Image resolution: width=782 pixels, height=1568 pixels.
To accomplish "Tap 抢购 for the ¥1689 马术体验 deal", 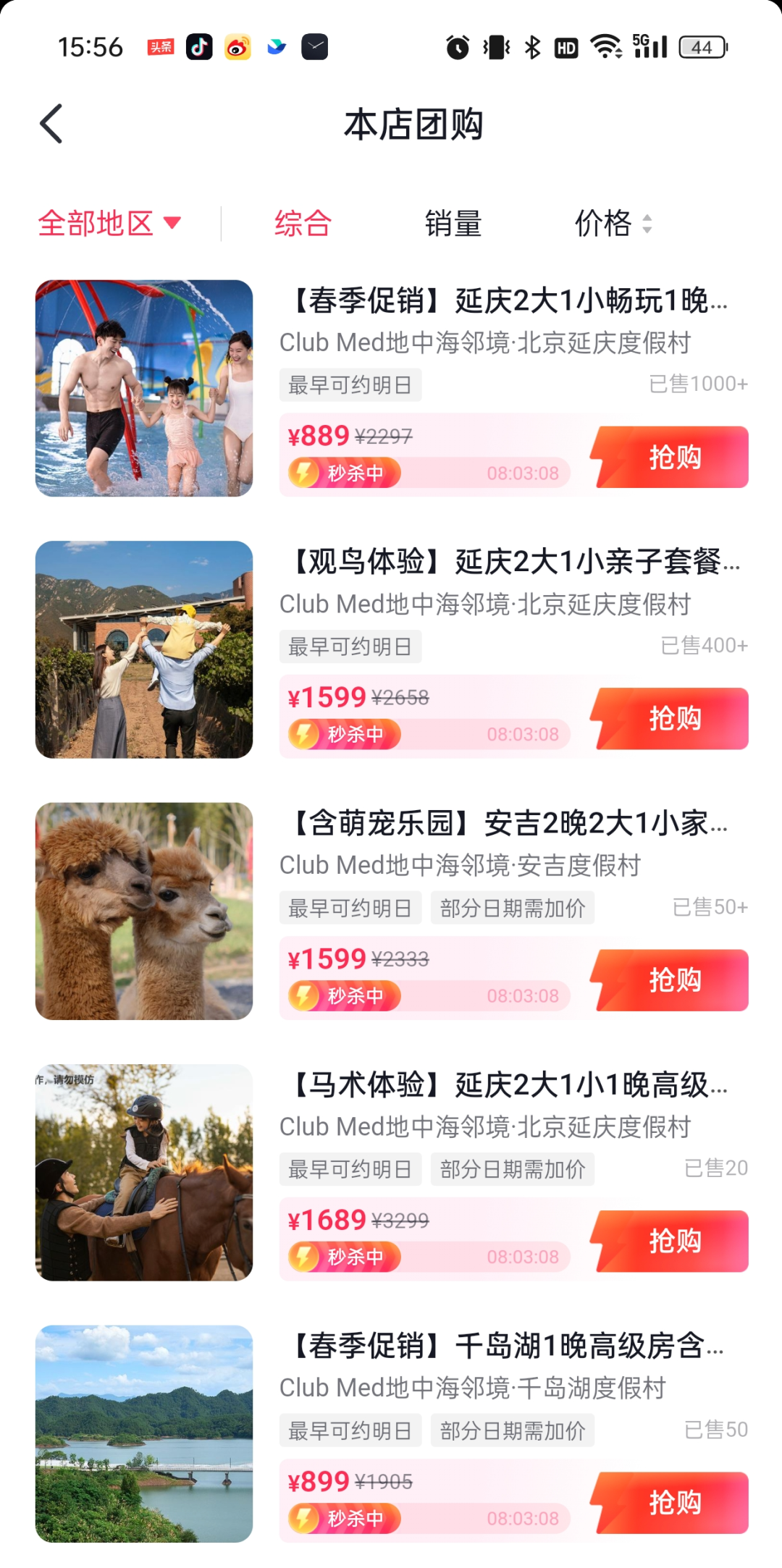I will pos(670,1241).
